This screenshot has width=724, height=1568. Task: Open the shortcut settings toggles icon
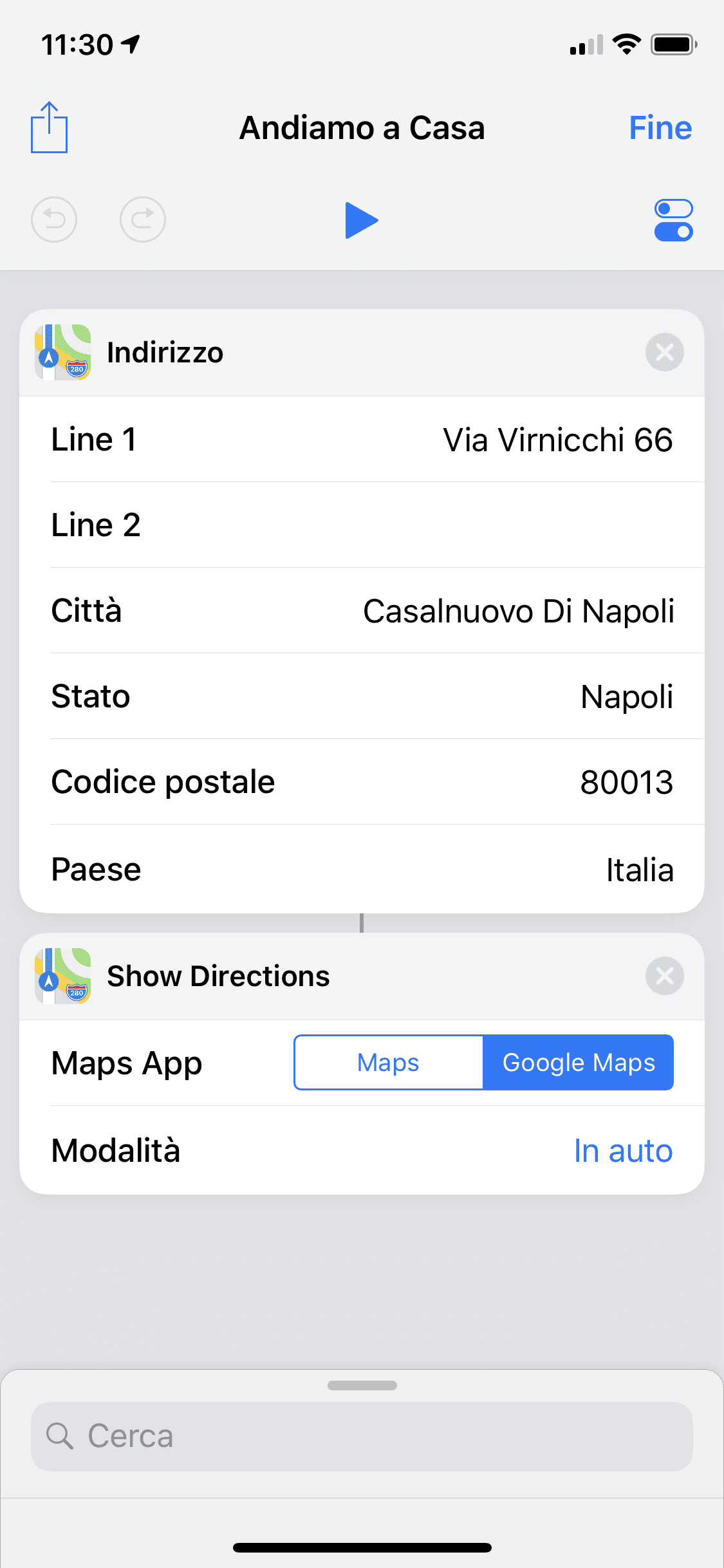673,220
